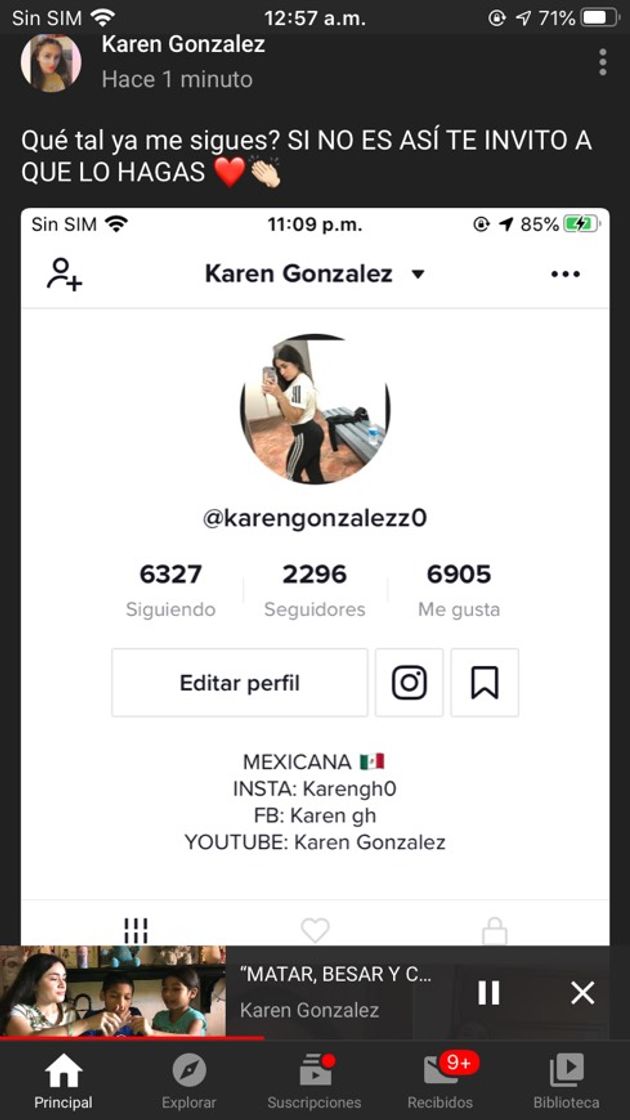Viewport: 630px width, 1120px height.
Task: Go to the Principal tab
Action: point(63,1081)
